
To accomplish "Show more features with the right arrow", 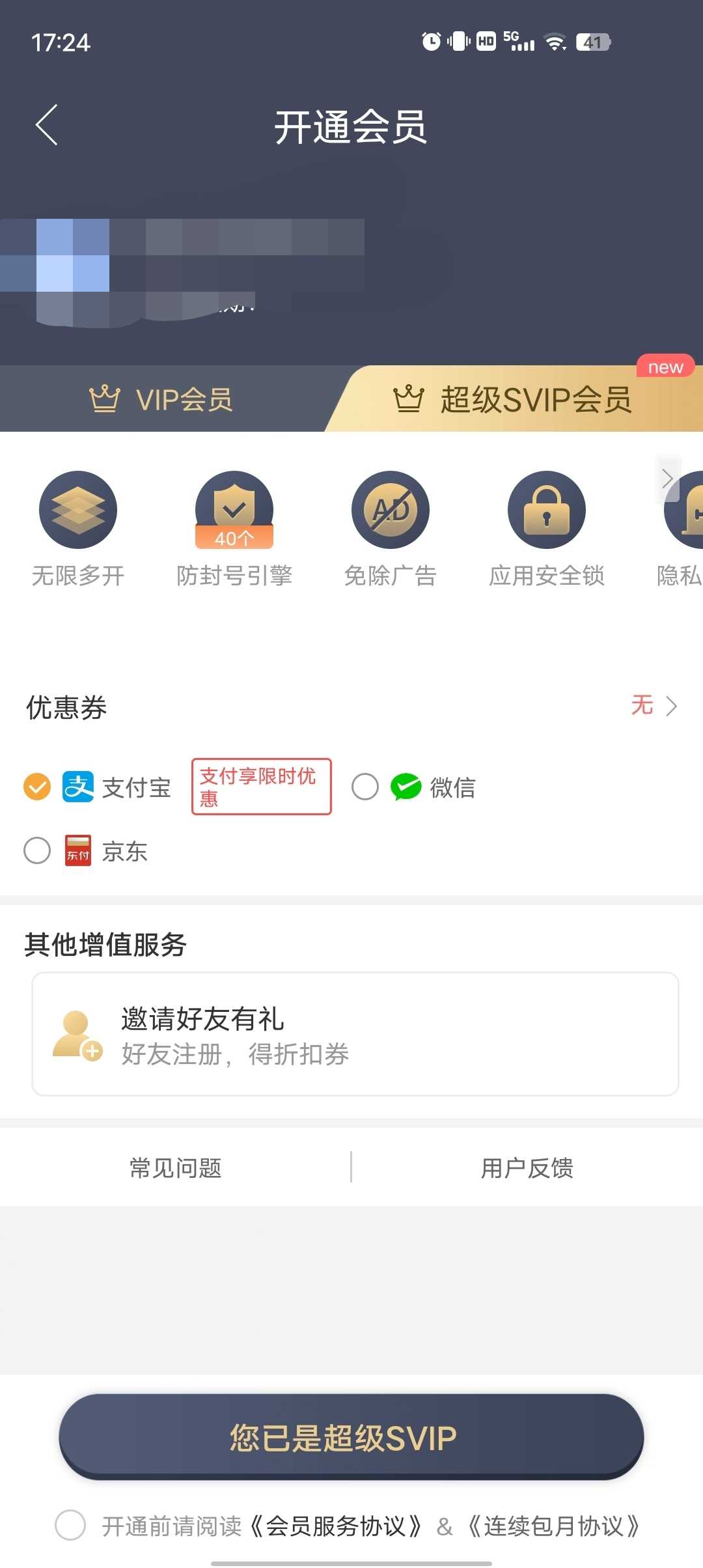I will coord(668,479).
